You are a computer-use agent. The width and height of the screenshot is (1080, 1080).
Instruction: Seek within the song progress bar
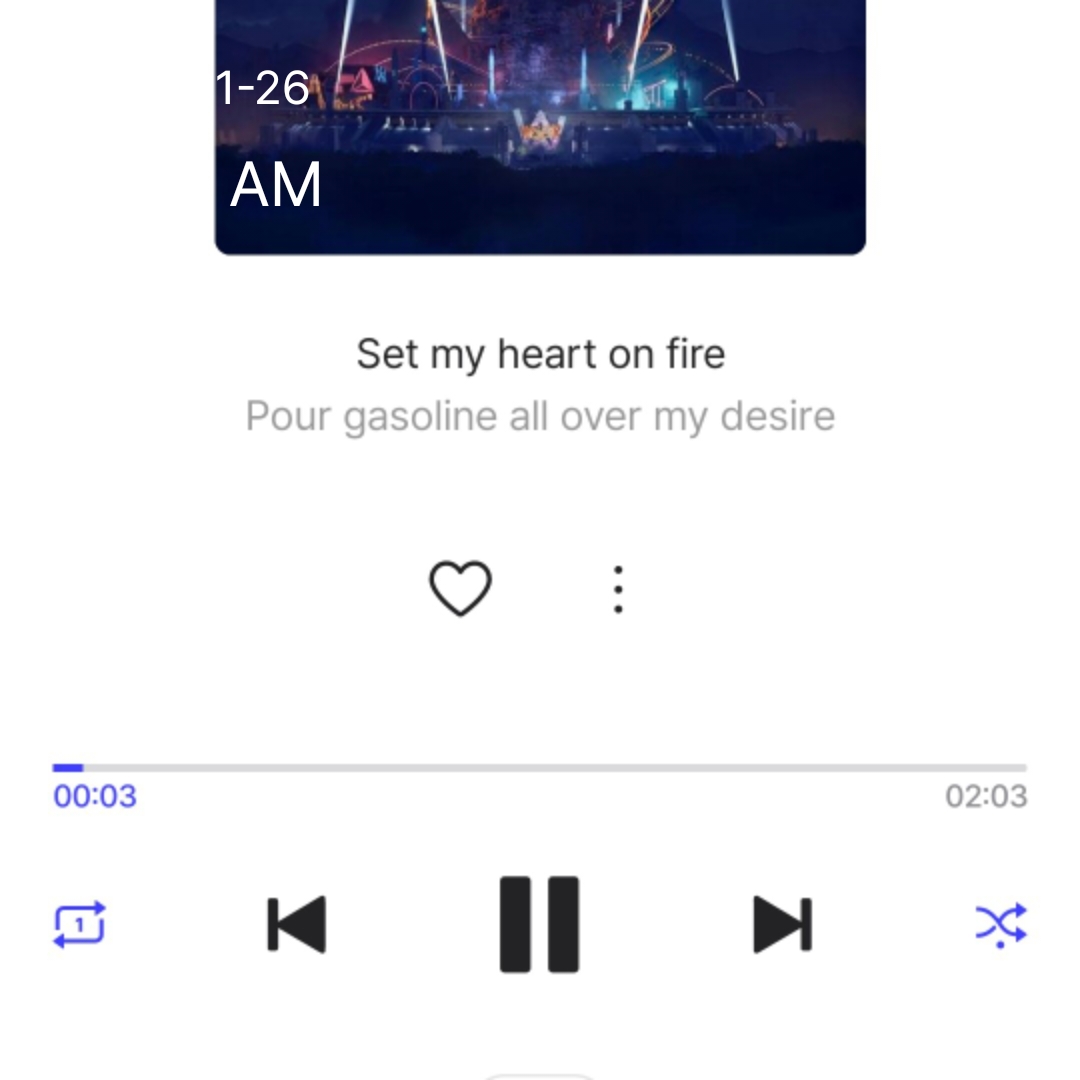click(540, 768)
